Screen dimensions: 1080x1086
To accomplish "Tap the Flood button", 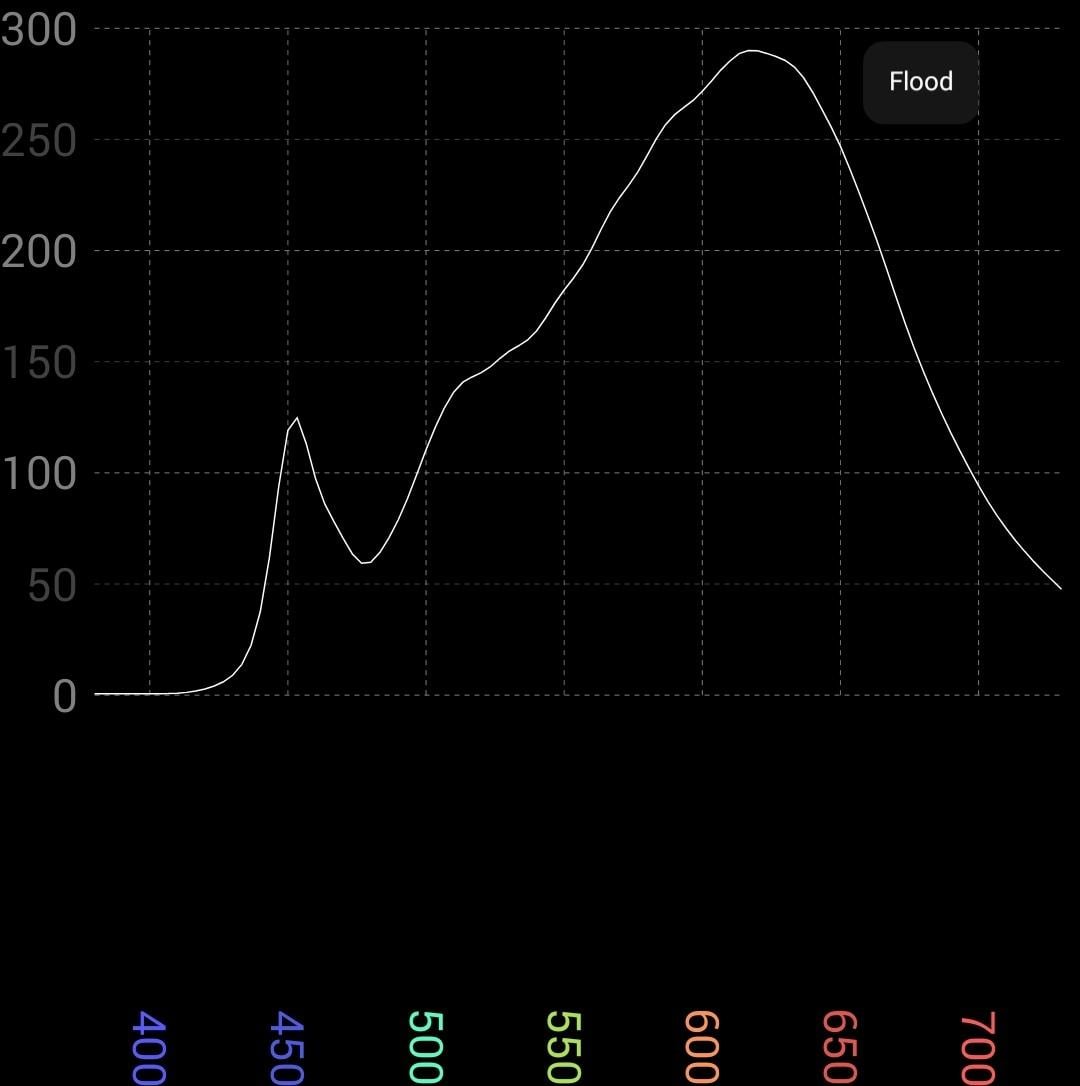I will [x=920, y=82].
